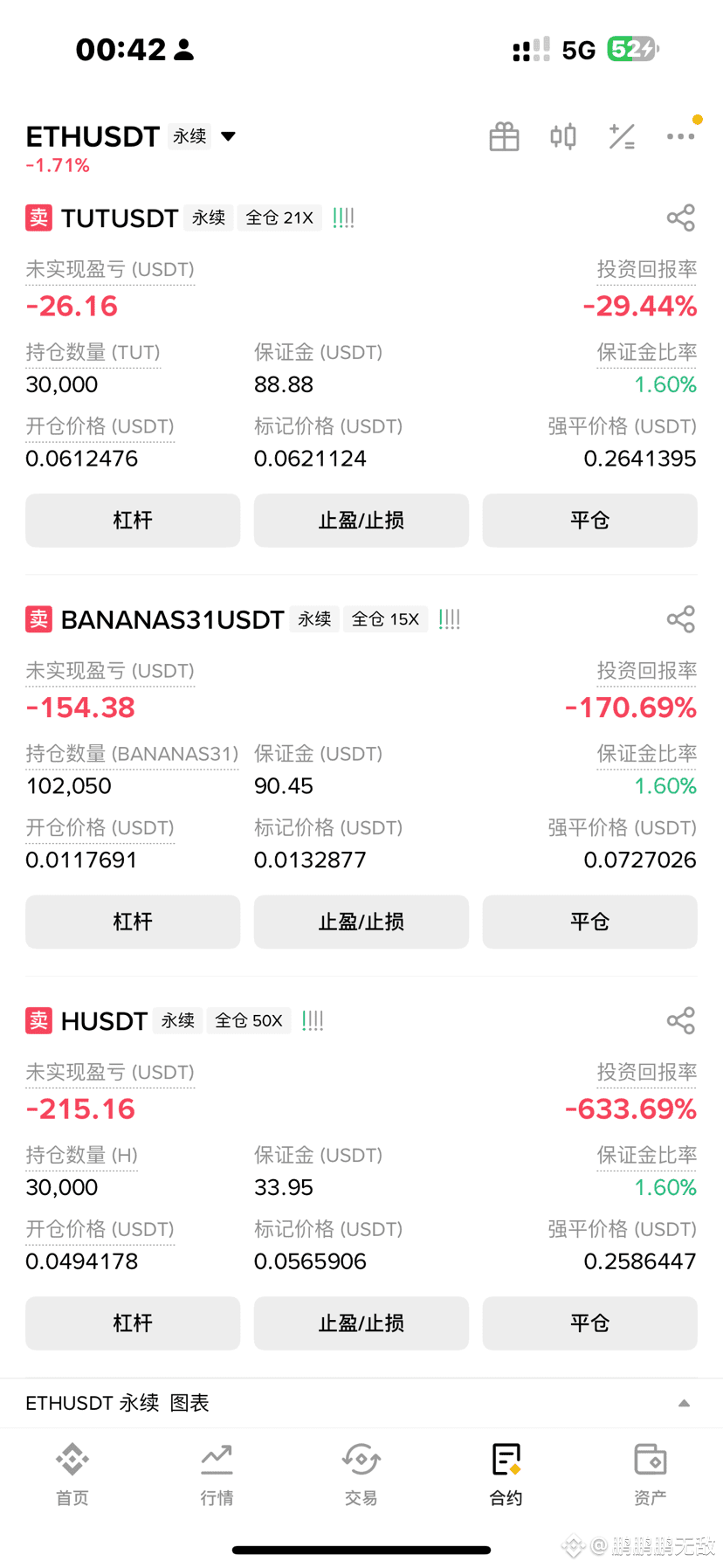This screenshot has height=1568, width=723.
Task: Close the TUTUSDT position with 平仓
Action: pyautogui.click(x=590, y=521)
